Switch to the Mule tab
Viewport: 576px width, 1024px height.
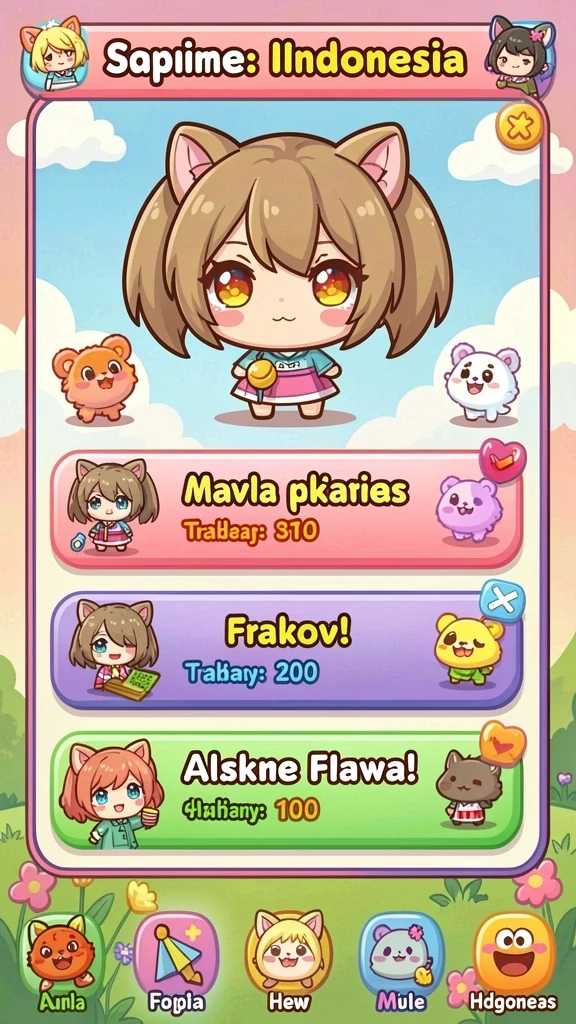click(402, 963)
